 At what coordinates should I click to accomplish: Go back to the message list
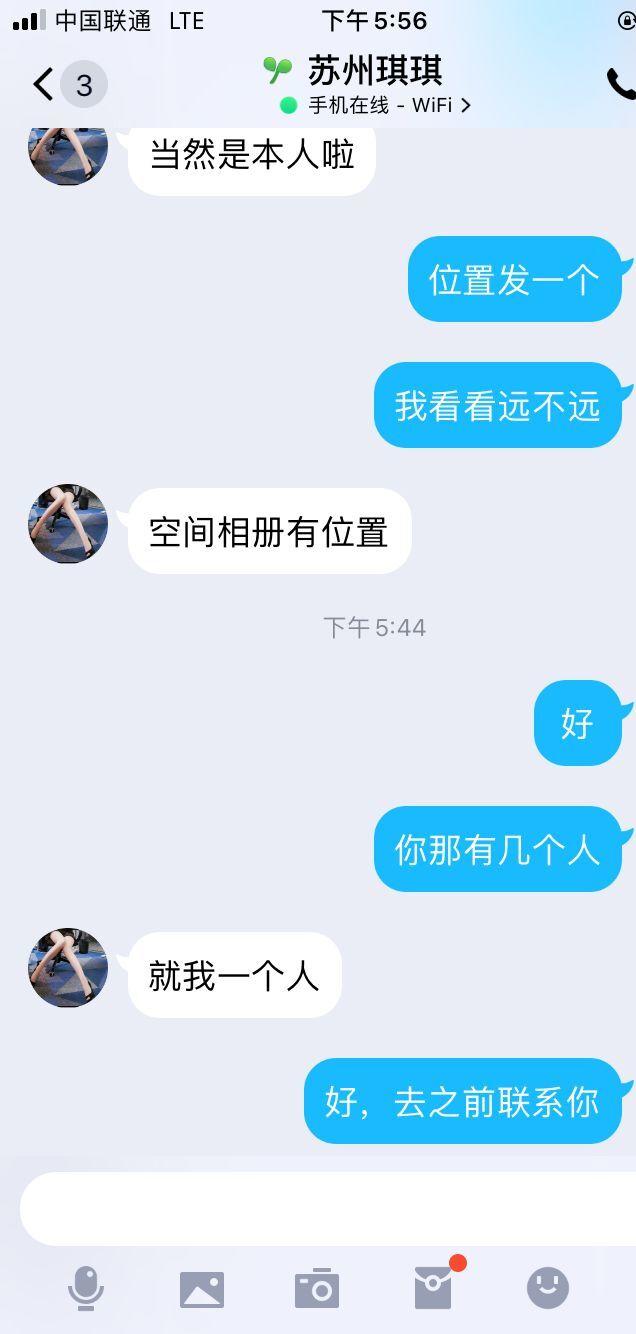pos(44,85)
